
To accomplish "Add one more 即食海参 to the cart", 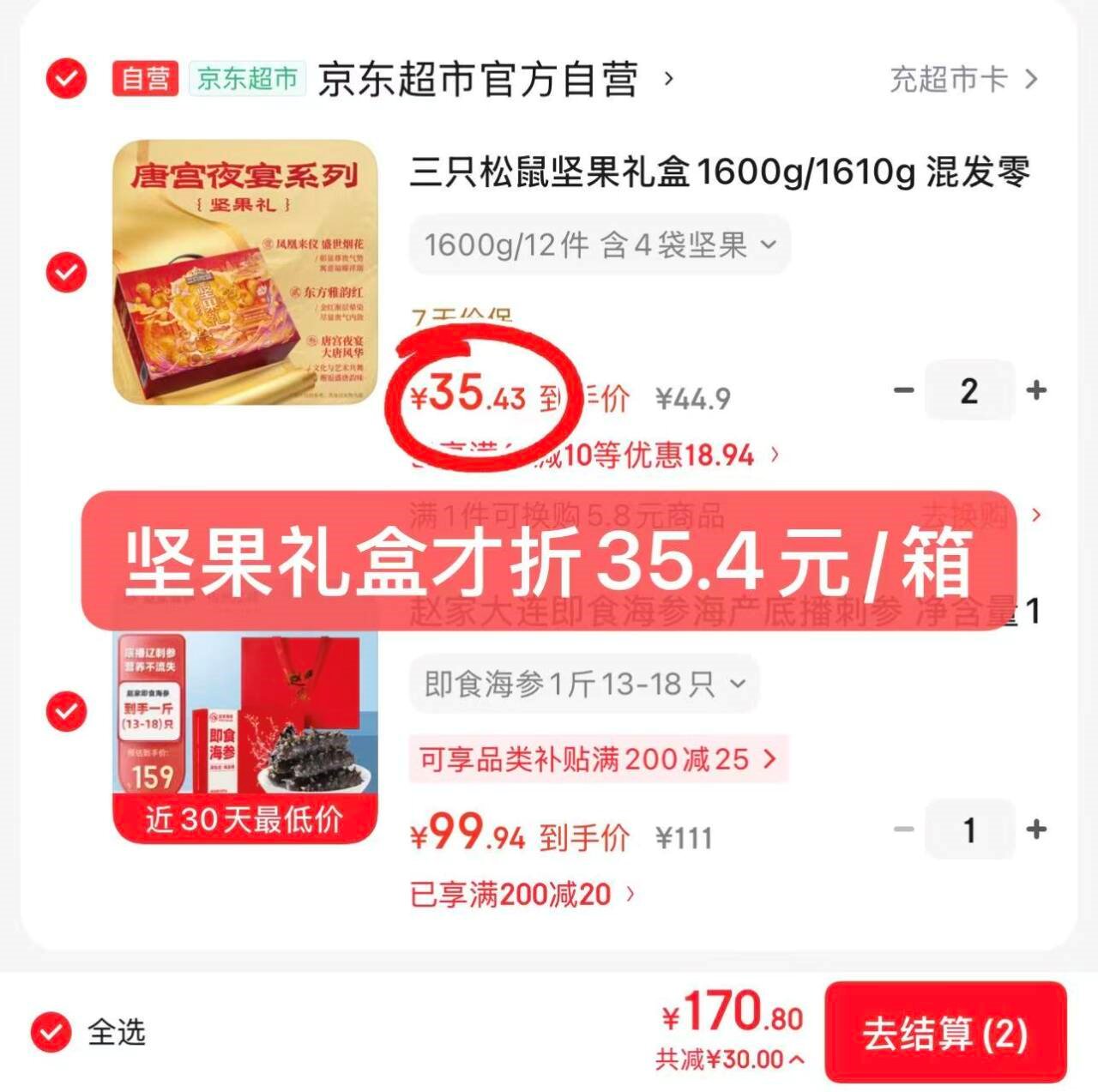I will coord(1036,830).
